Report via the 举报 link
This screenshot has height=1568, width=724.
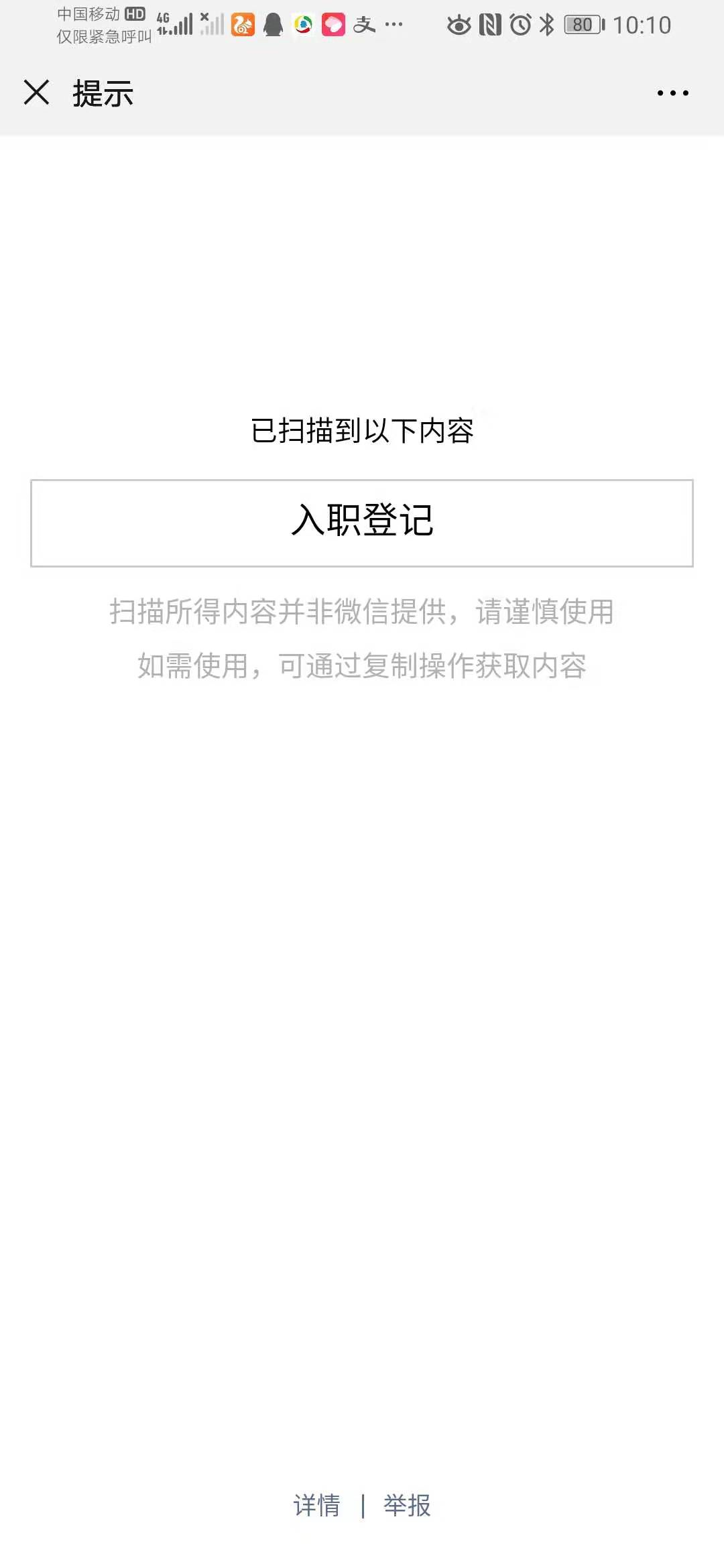point(407,1506)
